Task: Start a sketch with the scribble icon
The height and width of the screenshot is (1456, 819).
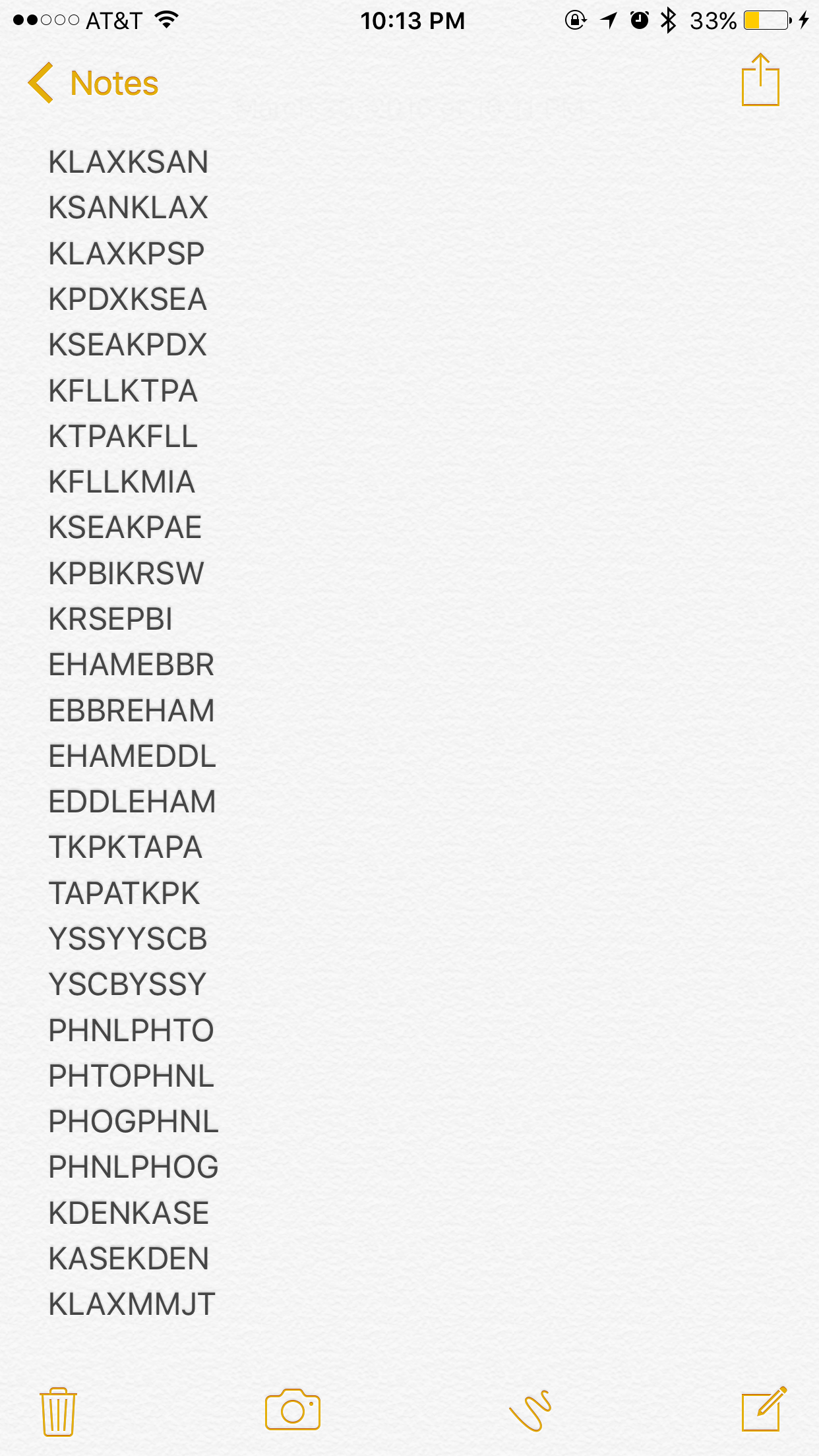Action: (530, 1411)
